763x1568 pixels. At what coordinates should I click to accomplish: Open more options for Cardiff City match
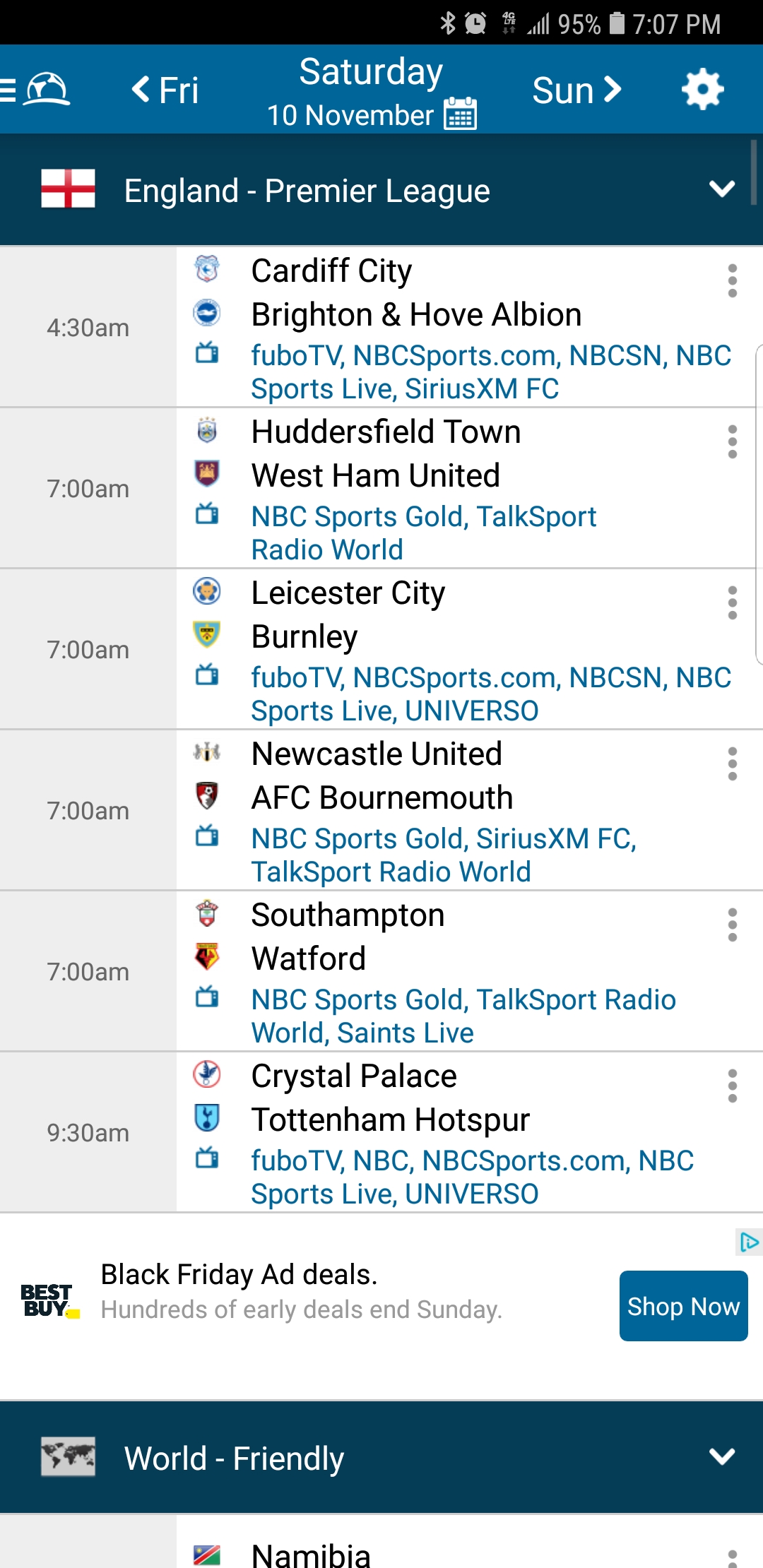[733, 281]
